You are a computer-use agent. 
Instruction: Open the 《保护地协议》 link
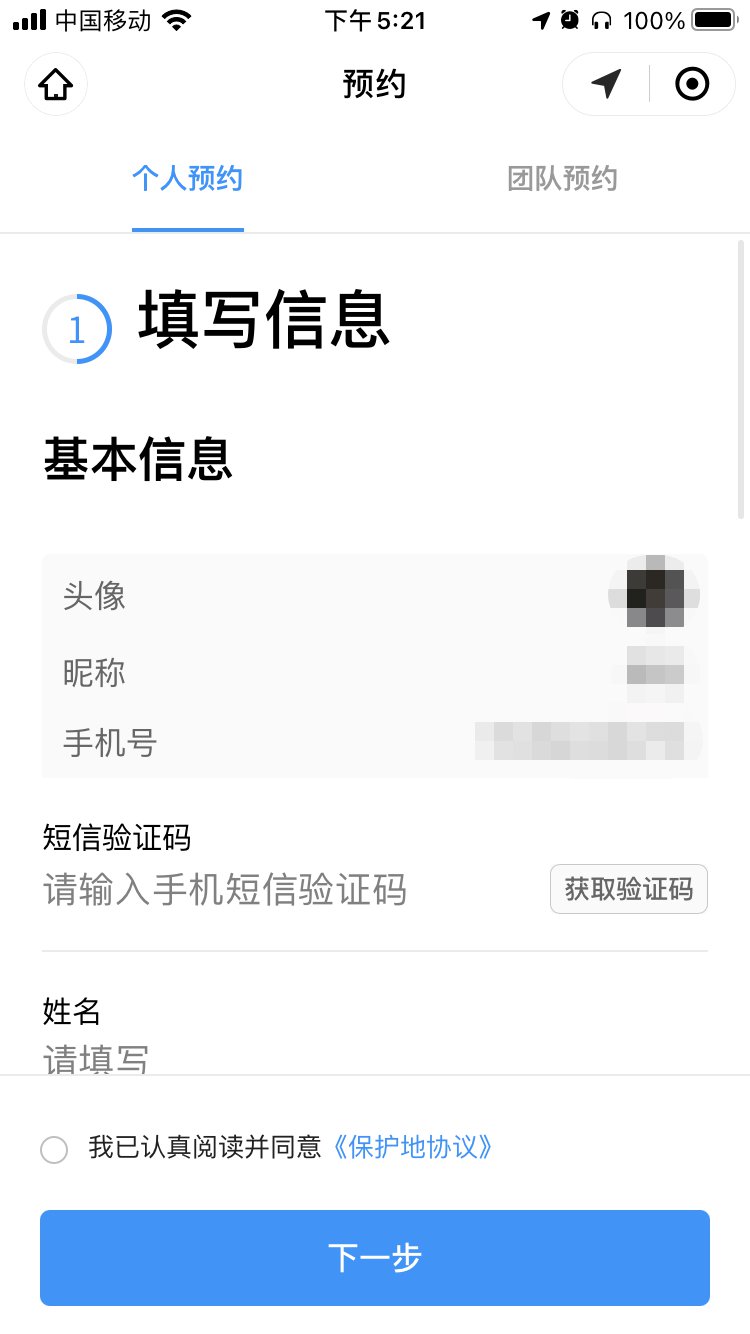coord(411,1147)
